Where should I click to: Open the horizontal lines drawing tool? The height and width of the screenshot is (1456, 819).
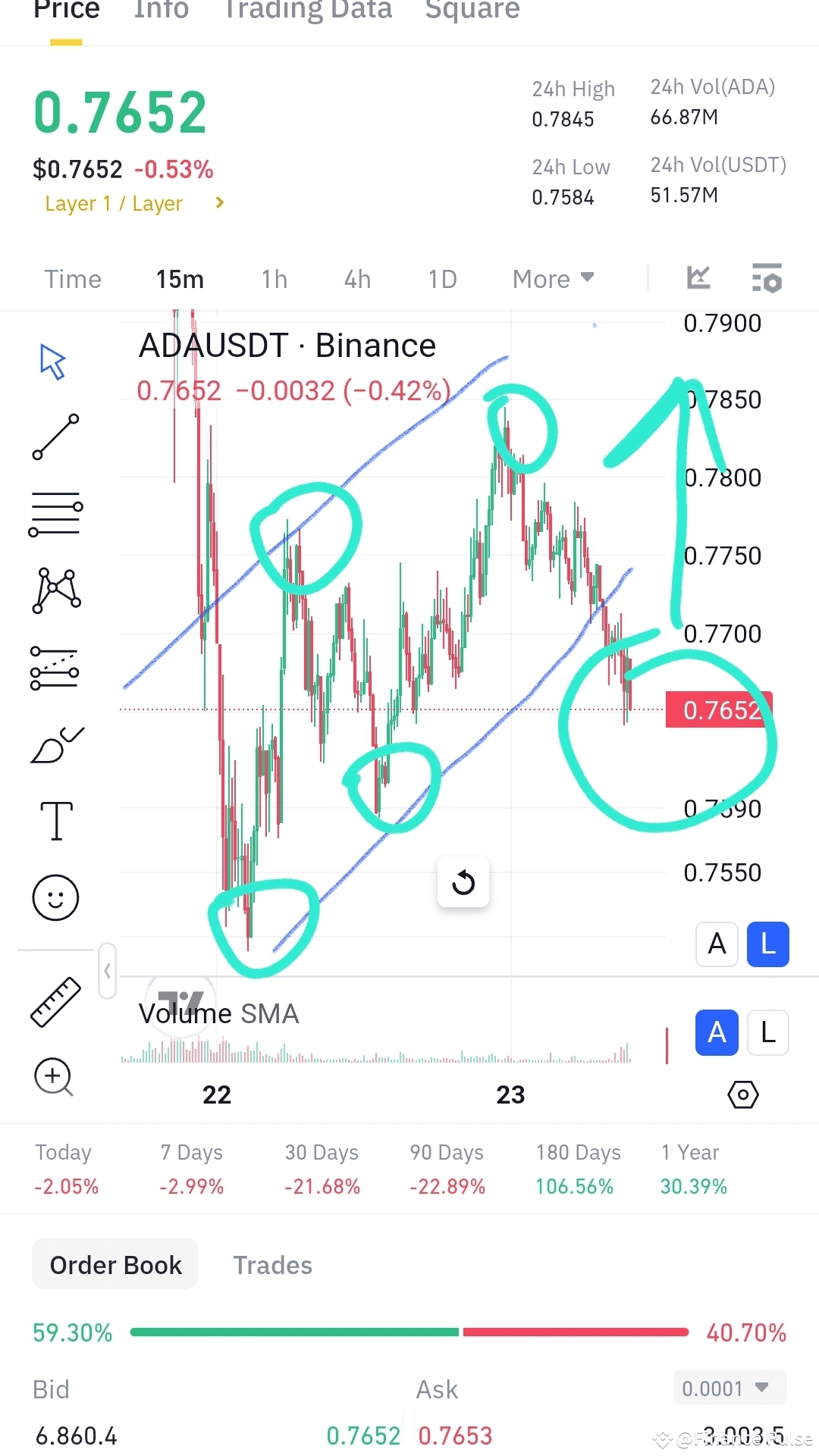click(x=55, y=514)
